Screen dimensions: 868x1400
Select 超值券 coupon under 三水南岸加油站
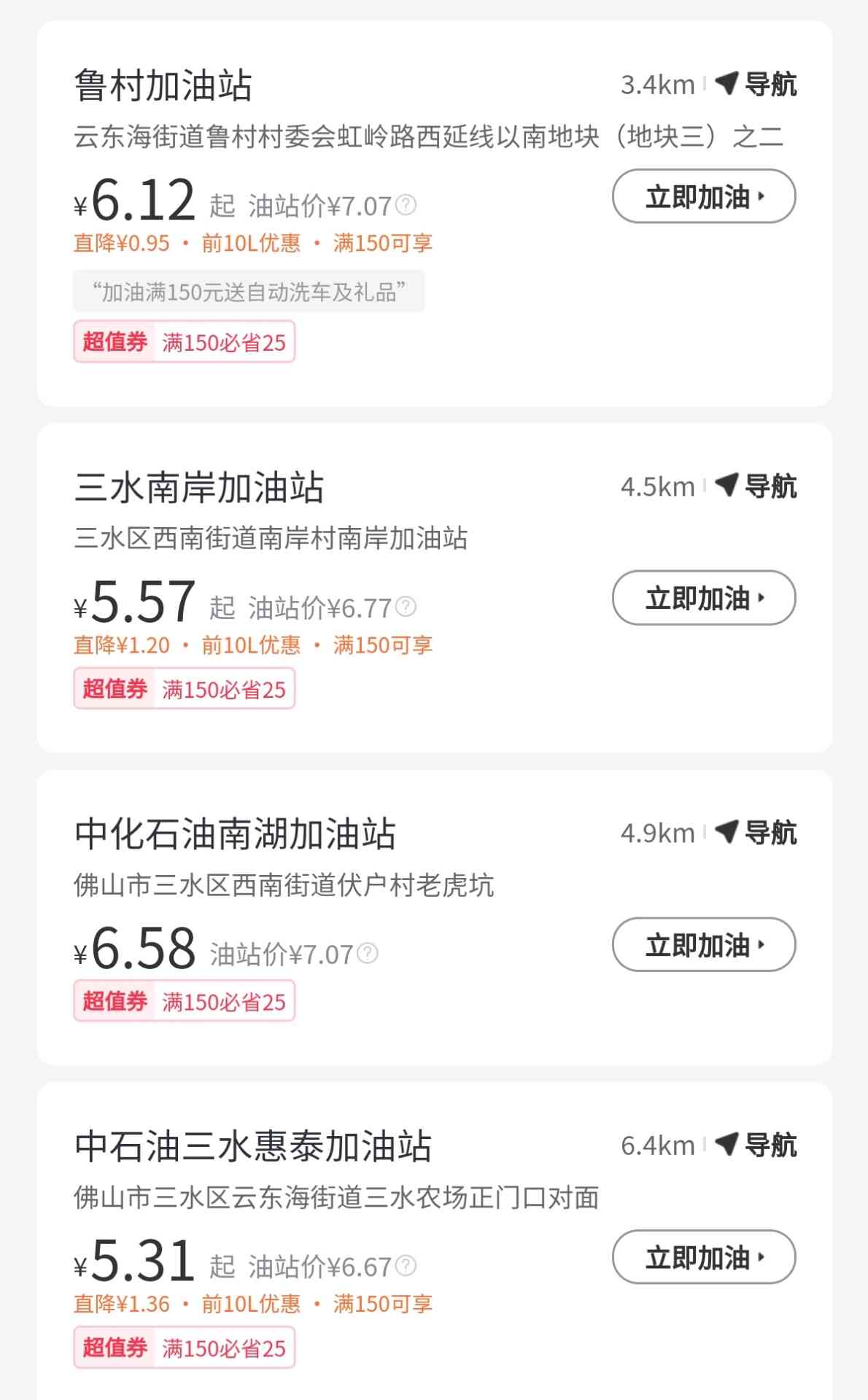[184, 688]
